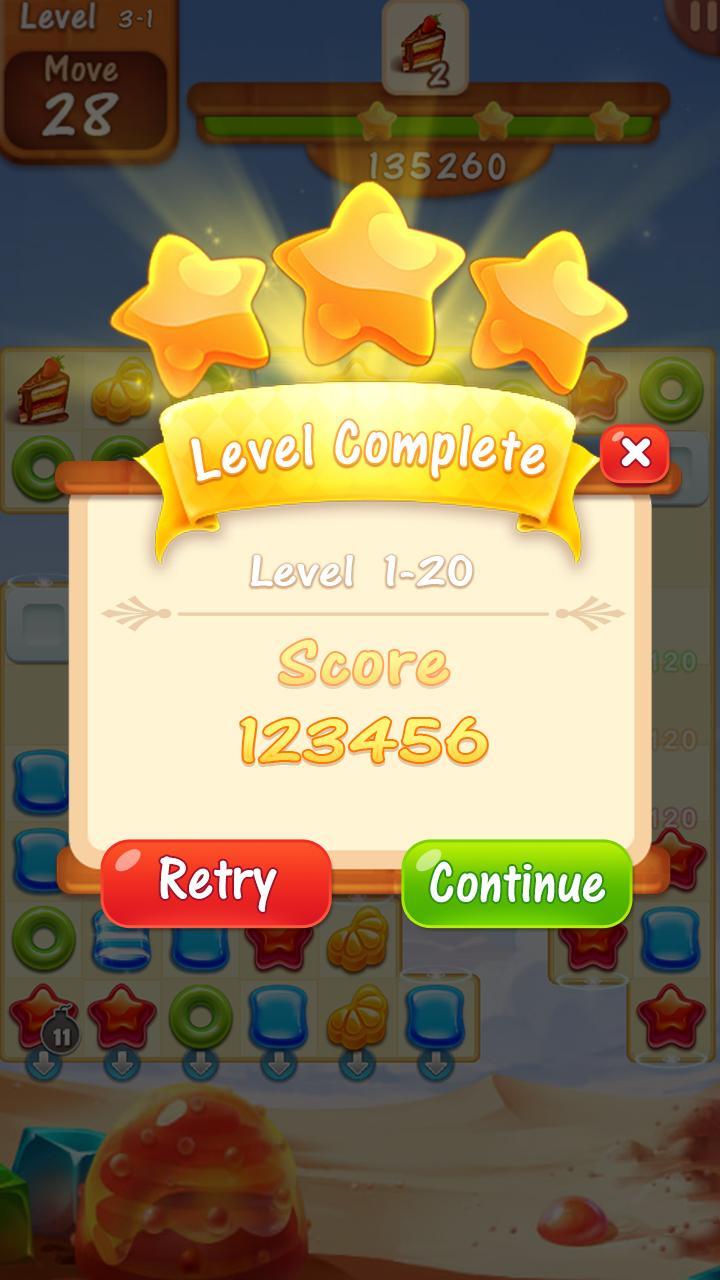
Task: Close the Level Complete dialog
Action: [635, 453]
